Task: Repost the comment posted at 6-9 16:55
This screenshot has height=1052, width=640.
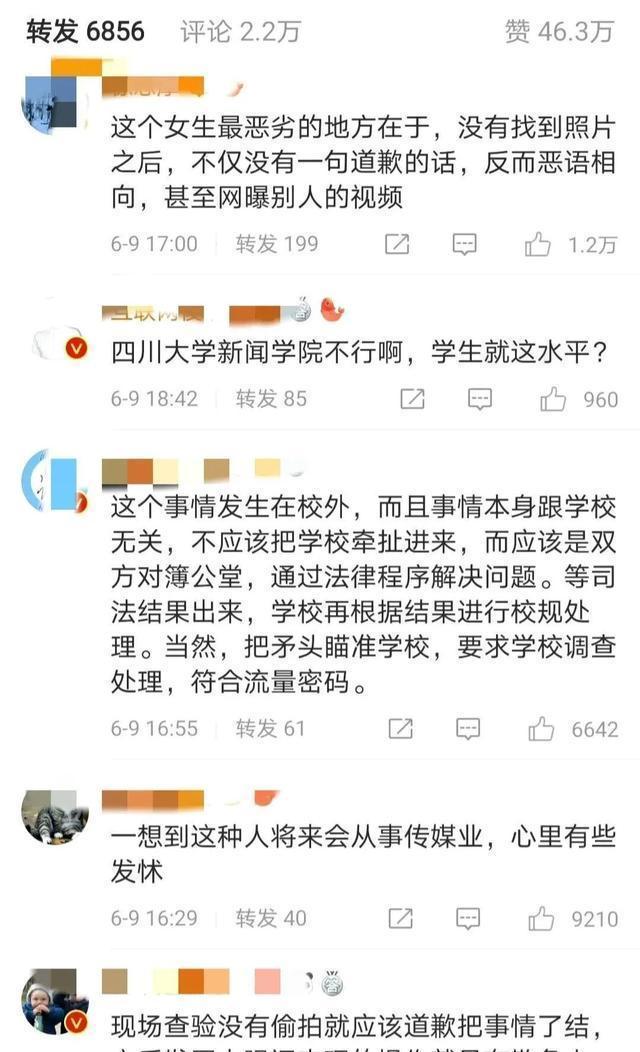Action: point(401,729)
